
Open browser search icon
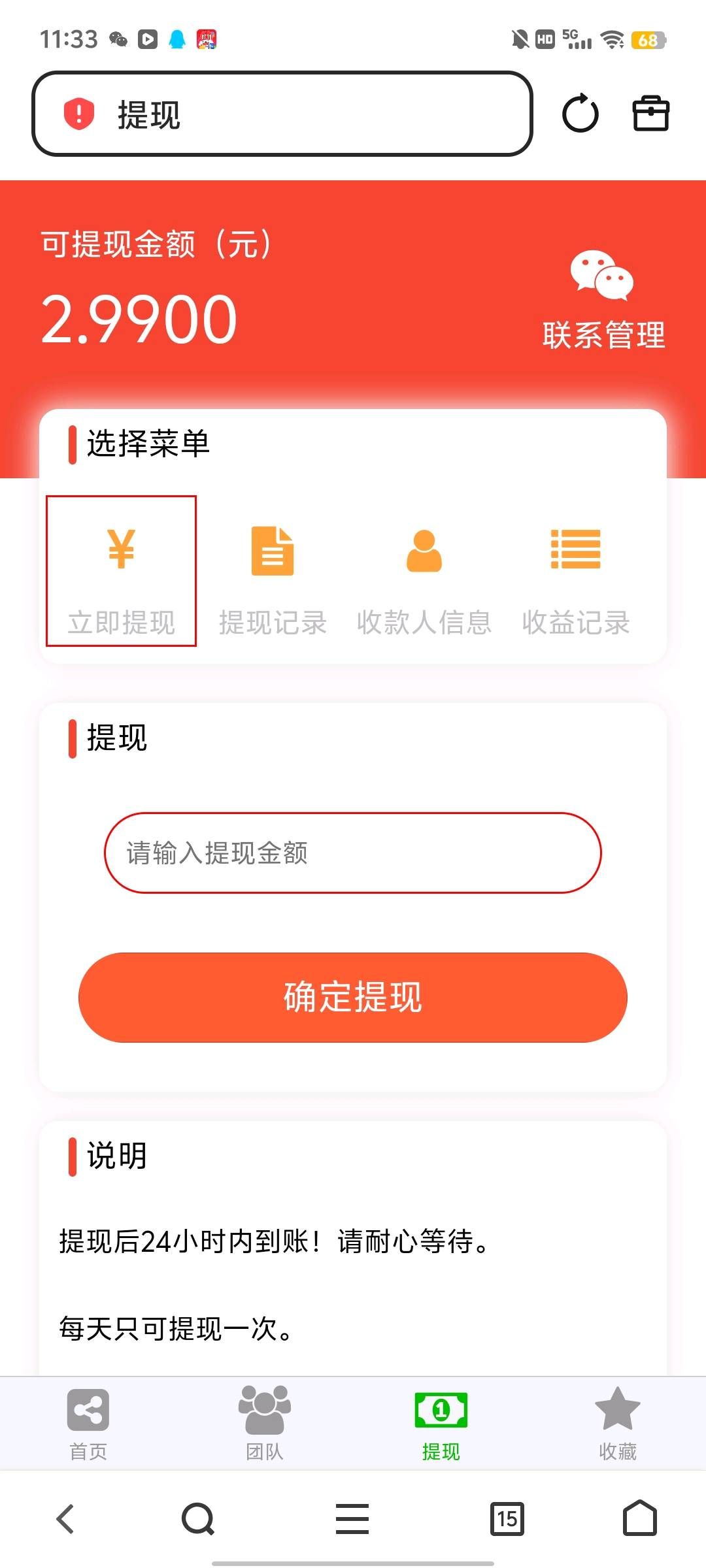(x=198, y=1519)
